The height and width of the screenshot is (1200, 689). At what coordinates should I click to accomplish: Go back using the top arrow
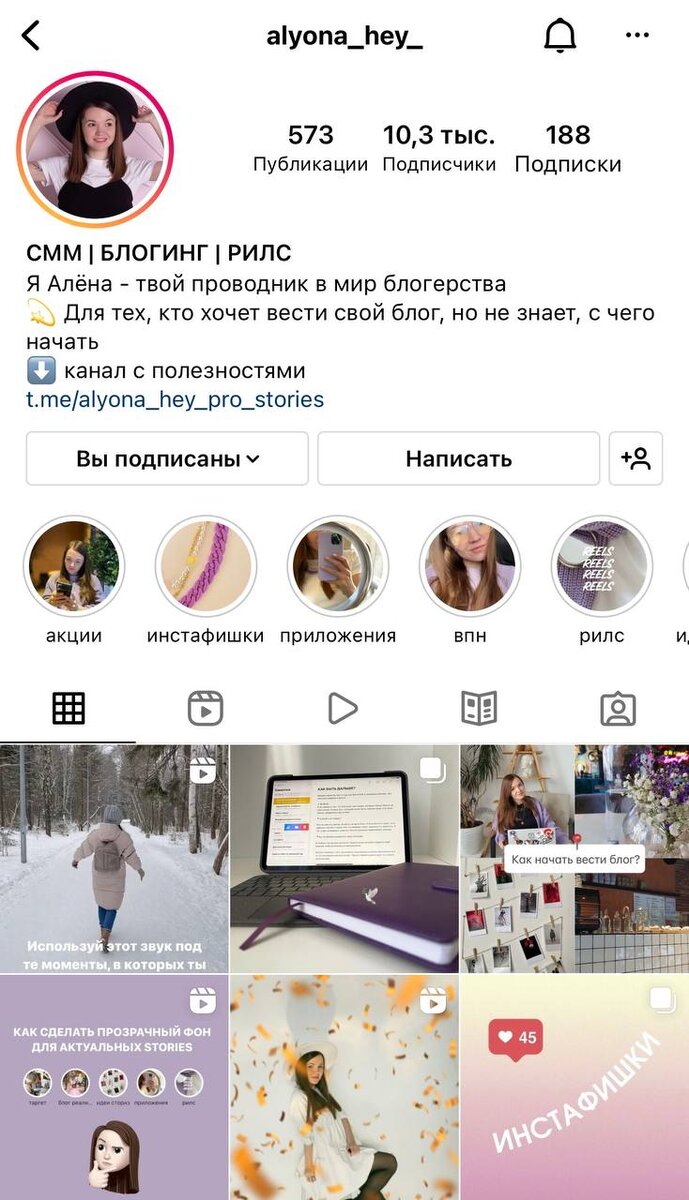point(32,36)
